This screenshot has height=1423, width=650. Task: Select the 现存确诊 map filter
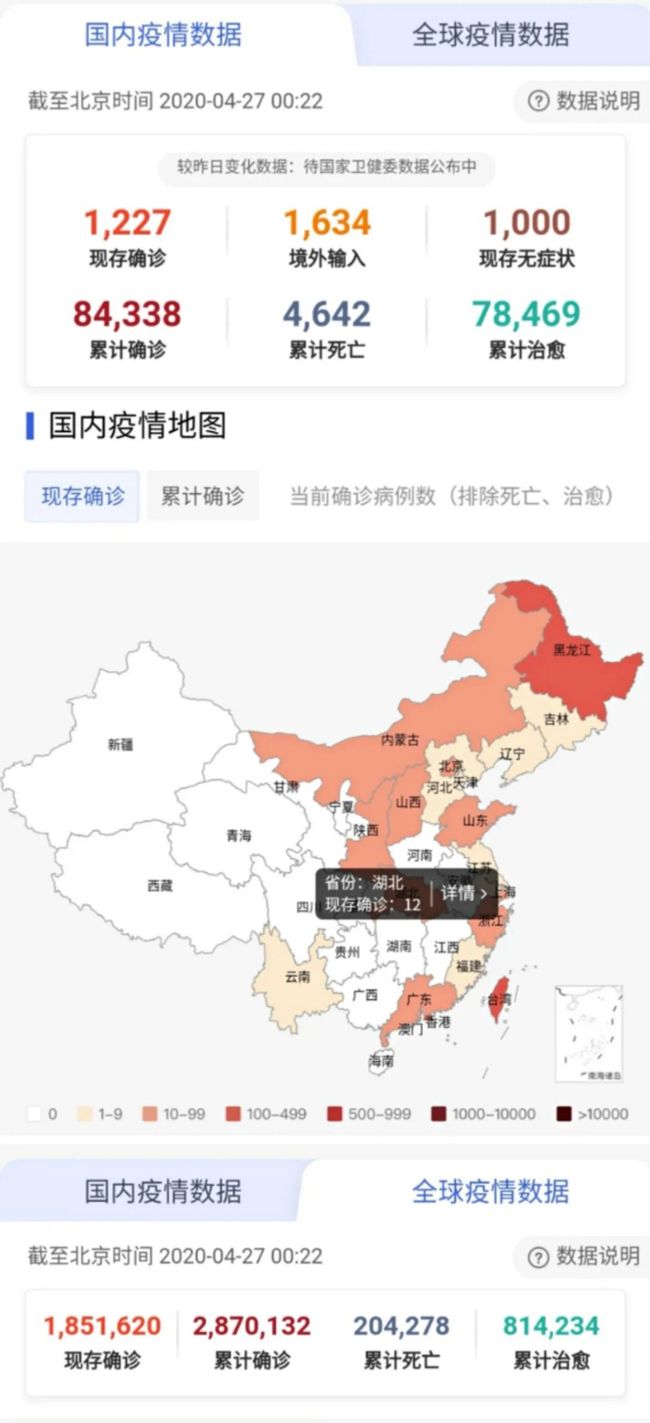tap(82, 496)
